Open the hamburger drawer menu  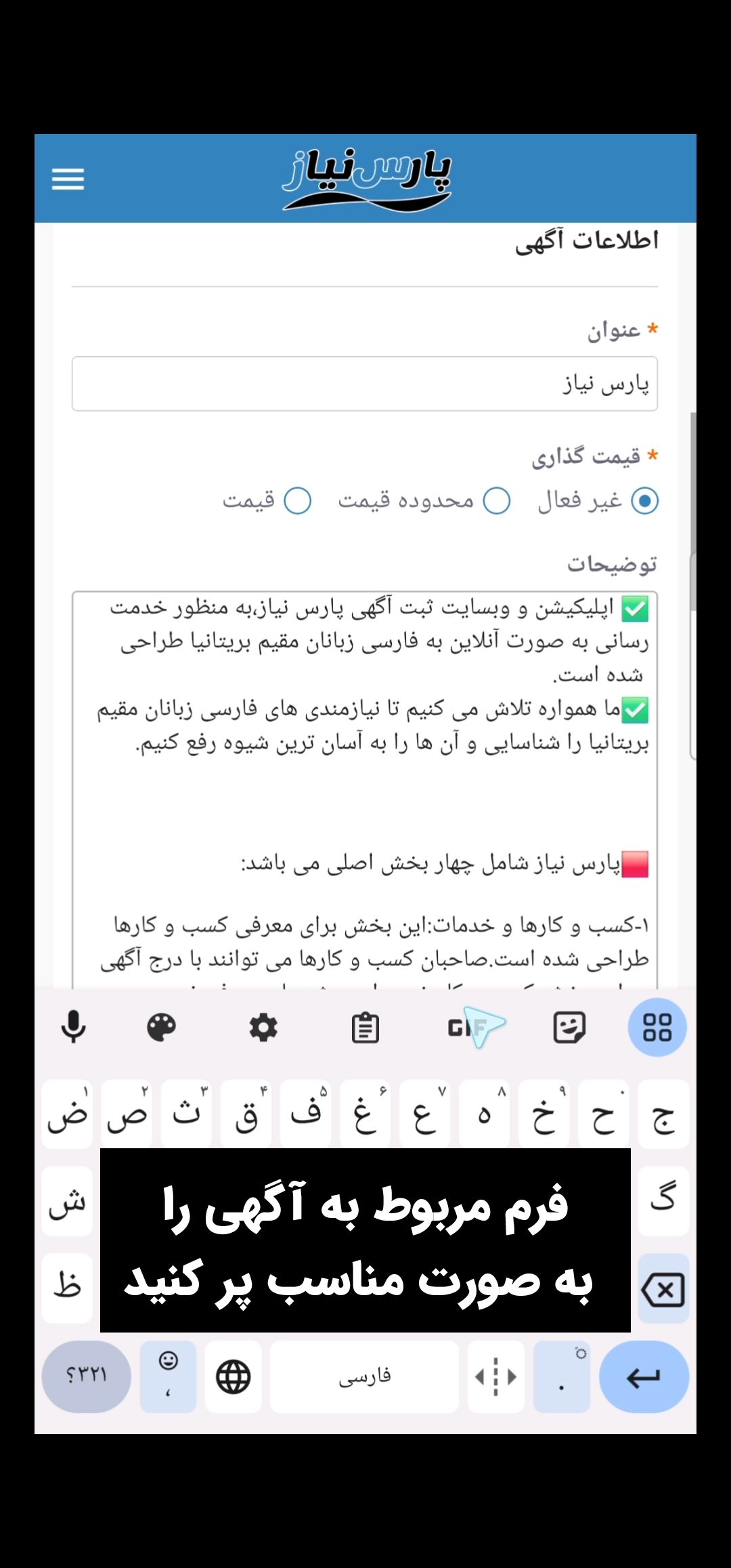pyautogui.click(x=68, y=179)
